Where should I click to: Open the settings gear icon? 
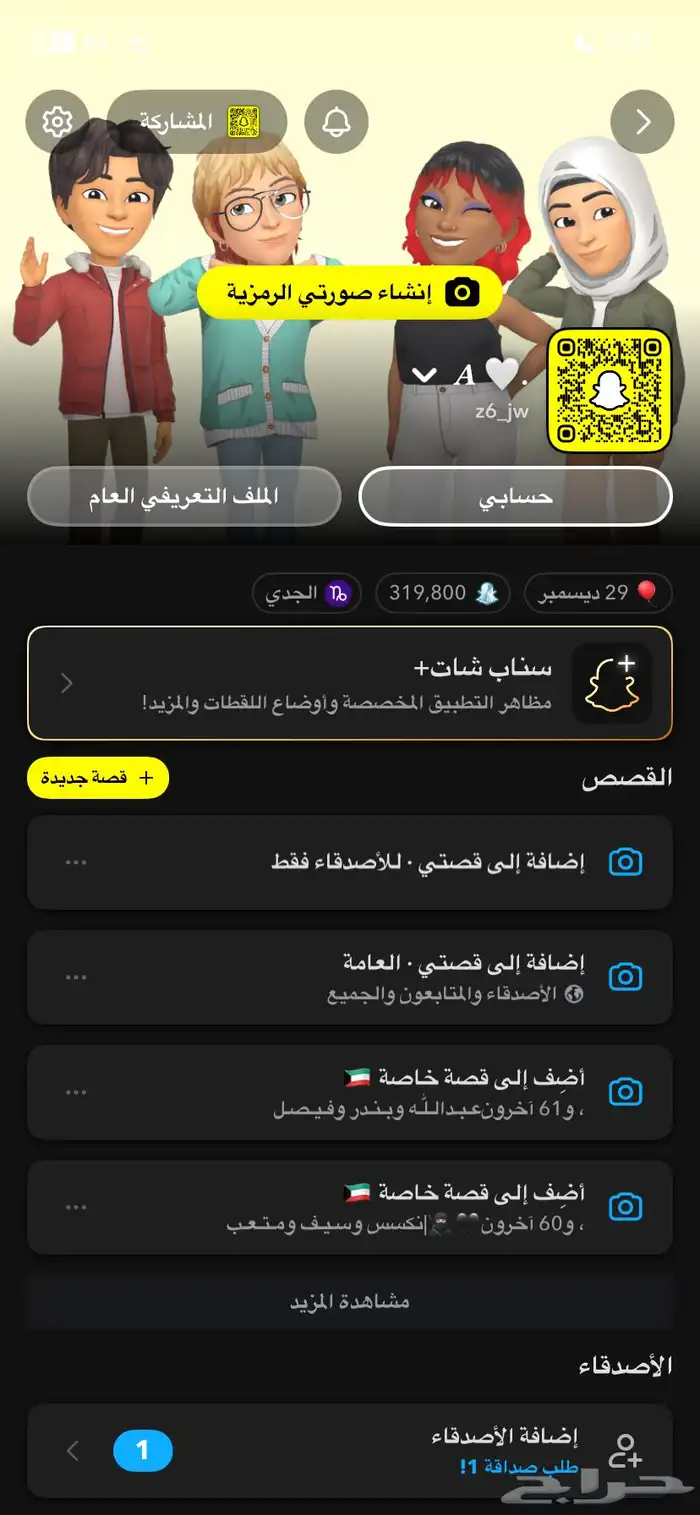(x=57, y=122)
